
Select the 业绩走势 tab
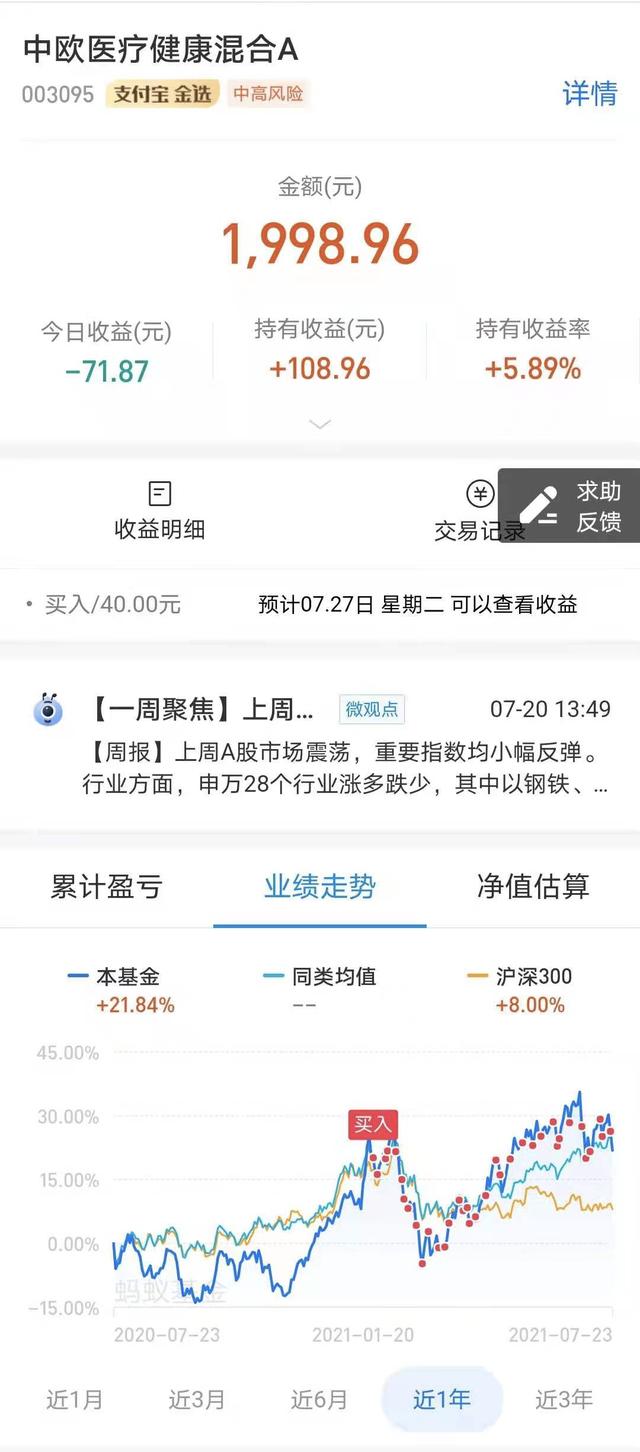click(320, 886)
